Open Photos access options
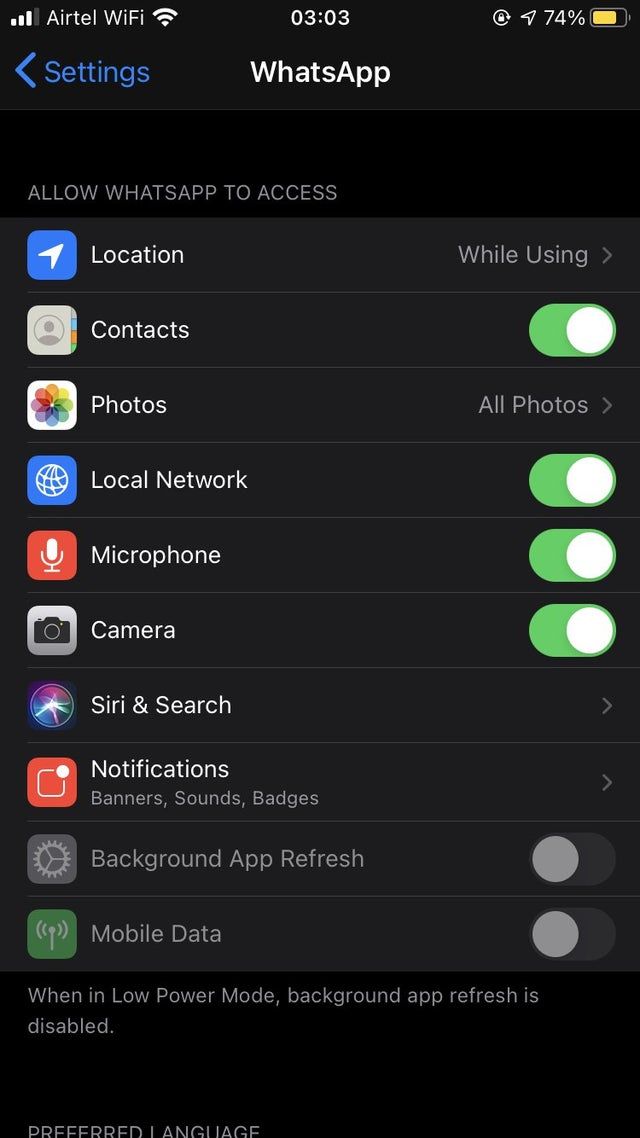 (x=320, y=405)
